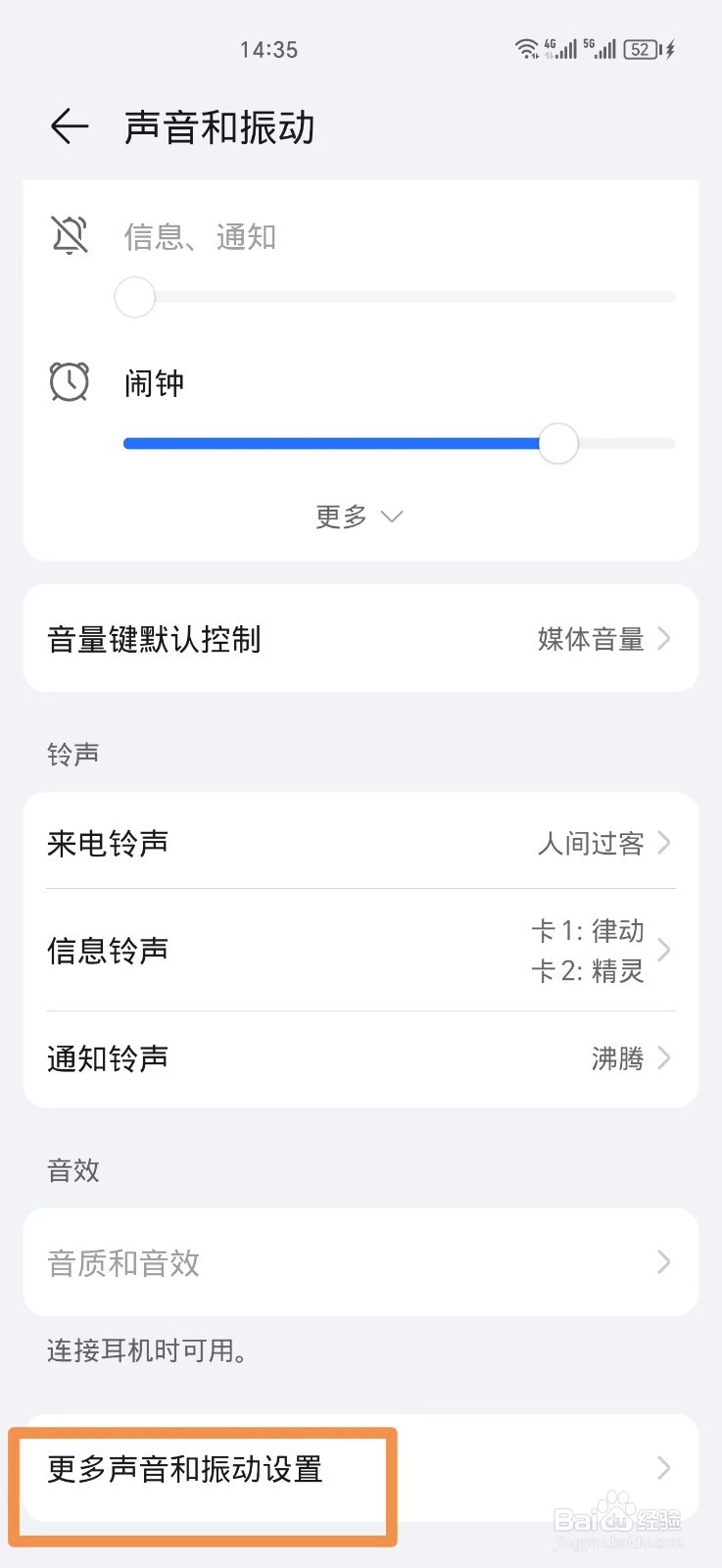Select 媒体音量 next to 音量键默认控制
This screenshot has width=722, height=1568.
coord(590,639)
